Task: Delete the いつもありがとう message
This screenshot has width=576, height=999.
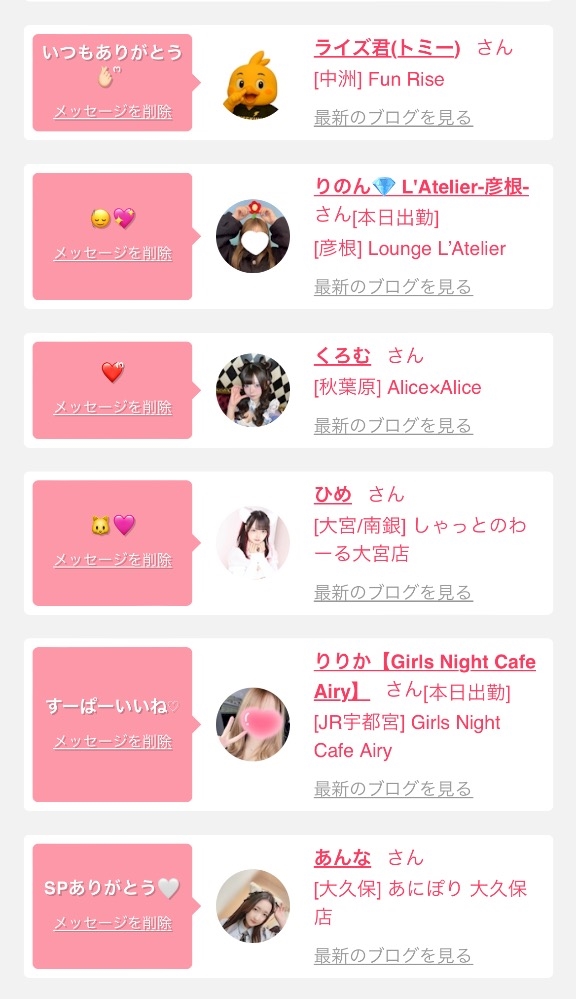Action: [113, 111]
